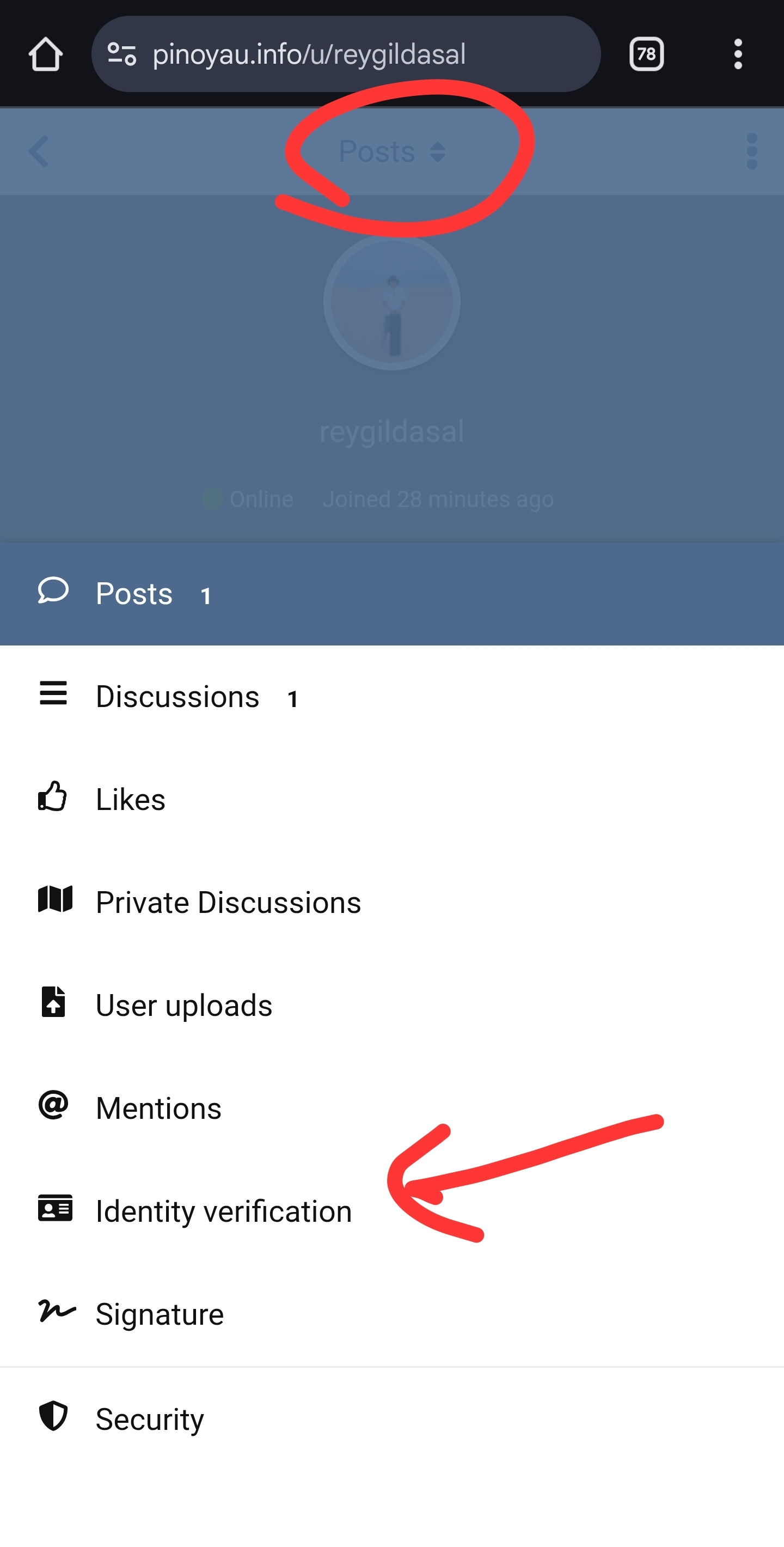Open Chrome's three-dot overflow menu
The height and width of the screenshot is (1547, 784).
pos(738,54)
